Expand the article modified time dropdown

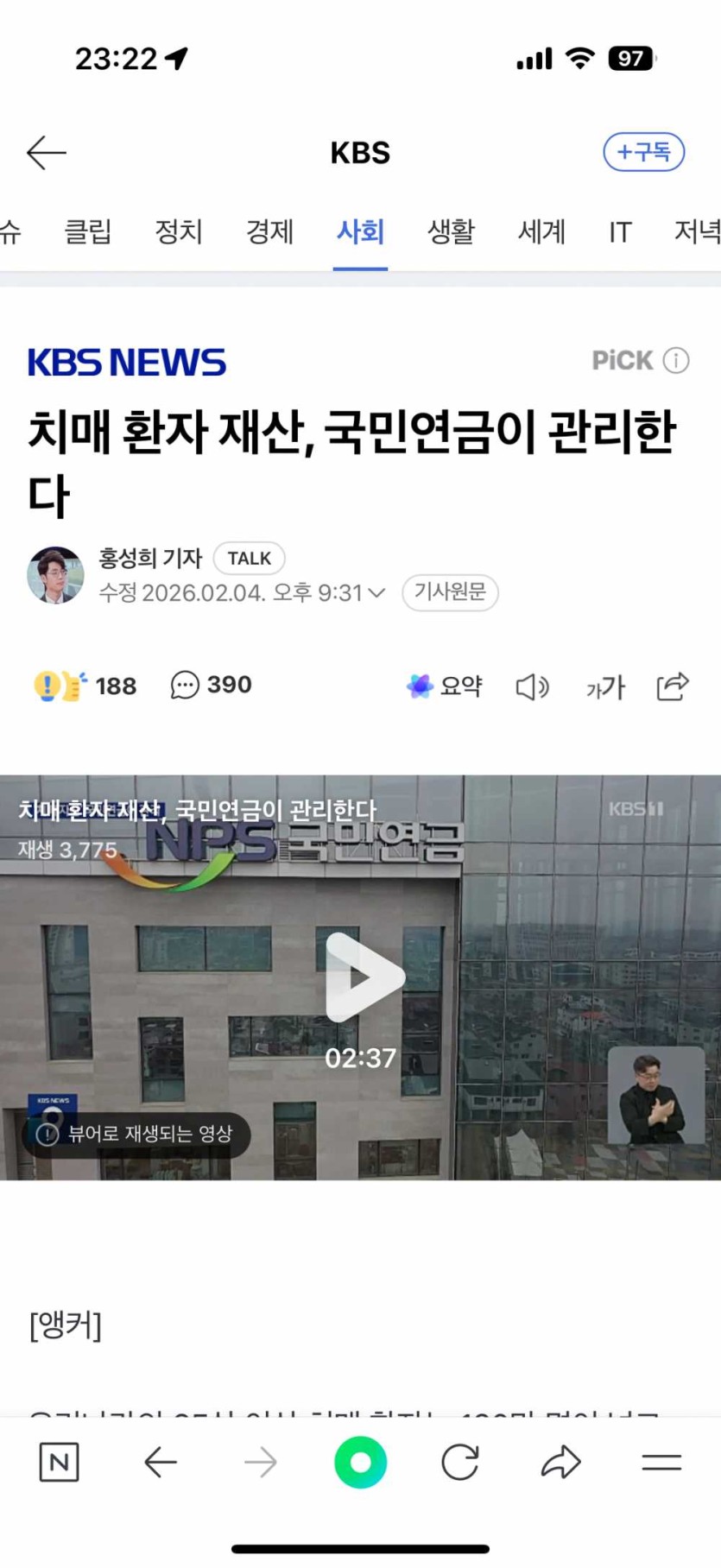[x=376, y=593]
